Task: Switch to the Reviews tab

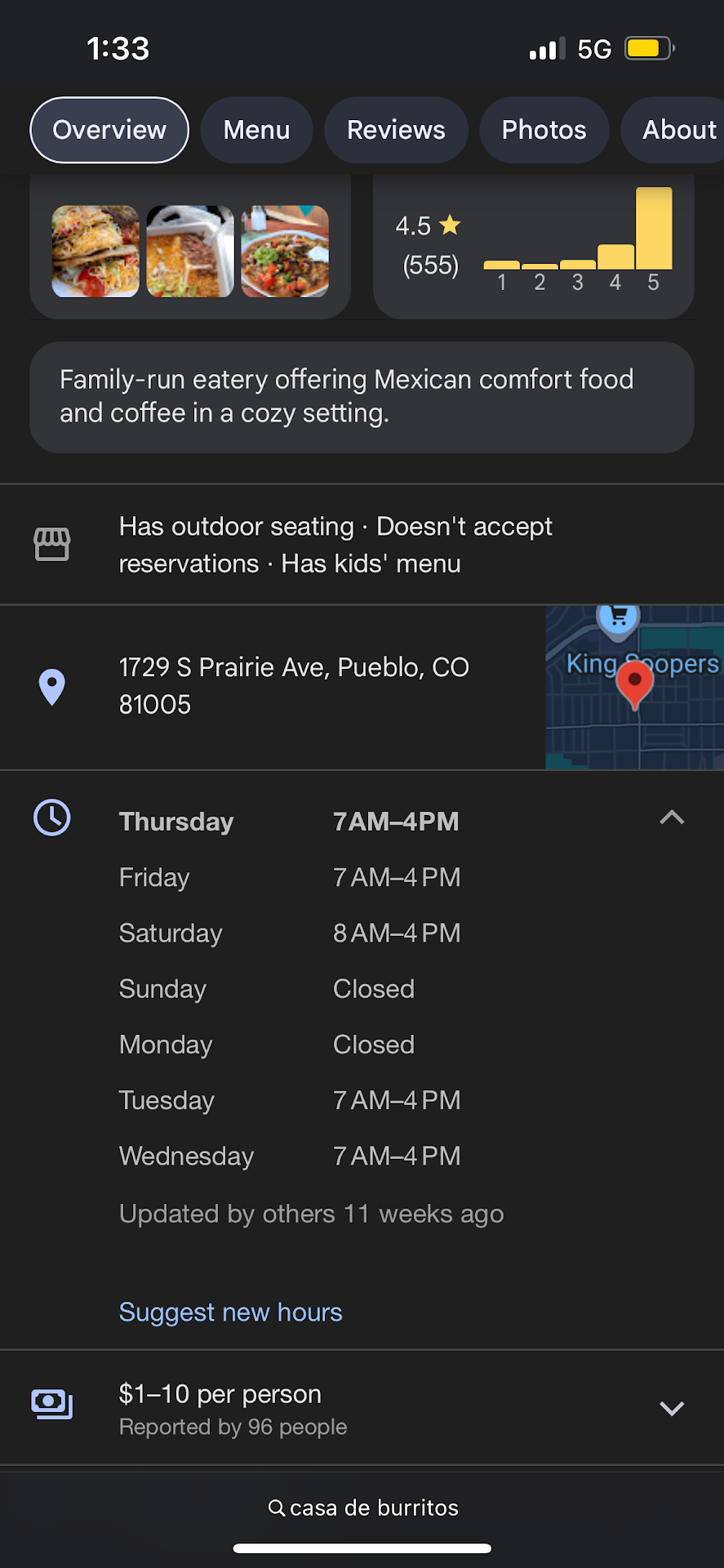Action: coord(396,130)
